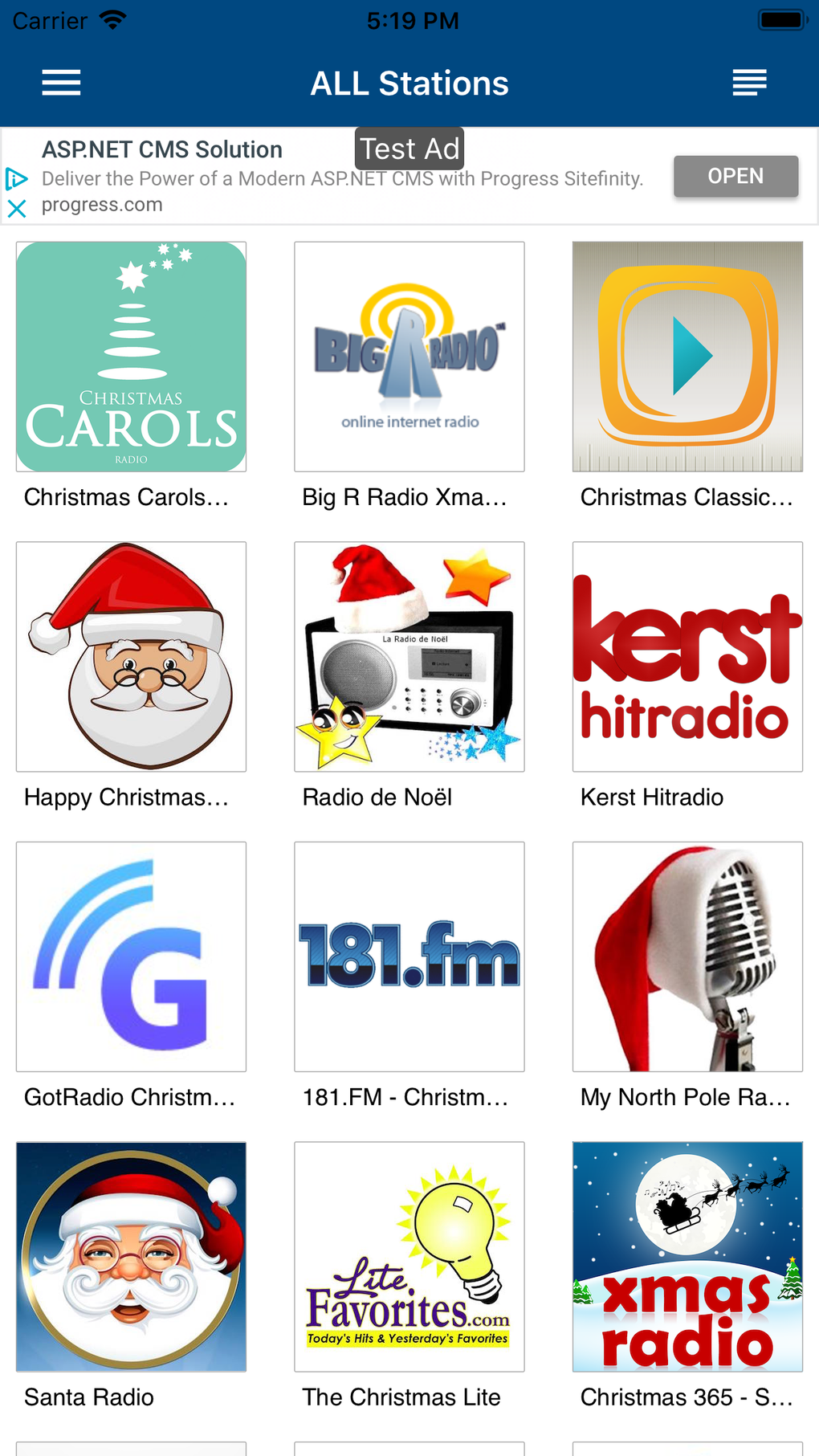Select the Big R Radio Xmas station
The image size is (819, 1456).
tap(409, 356)
